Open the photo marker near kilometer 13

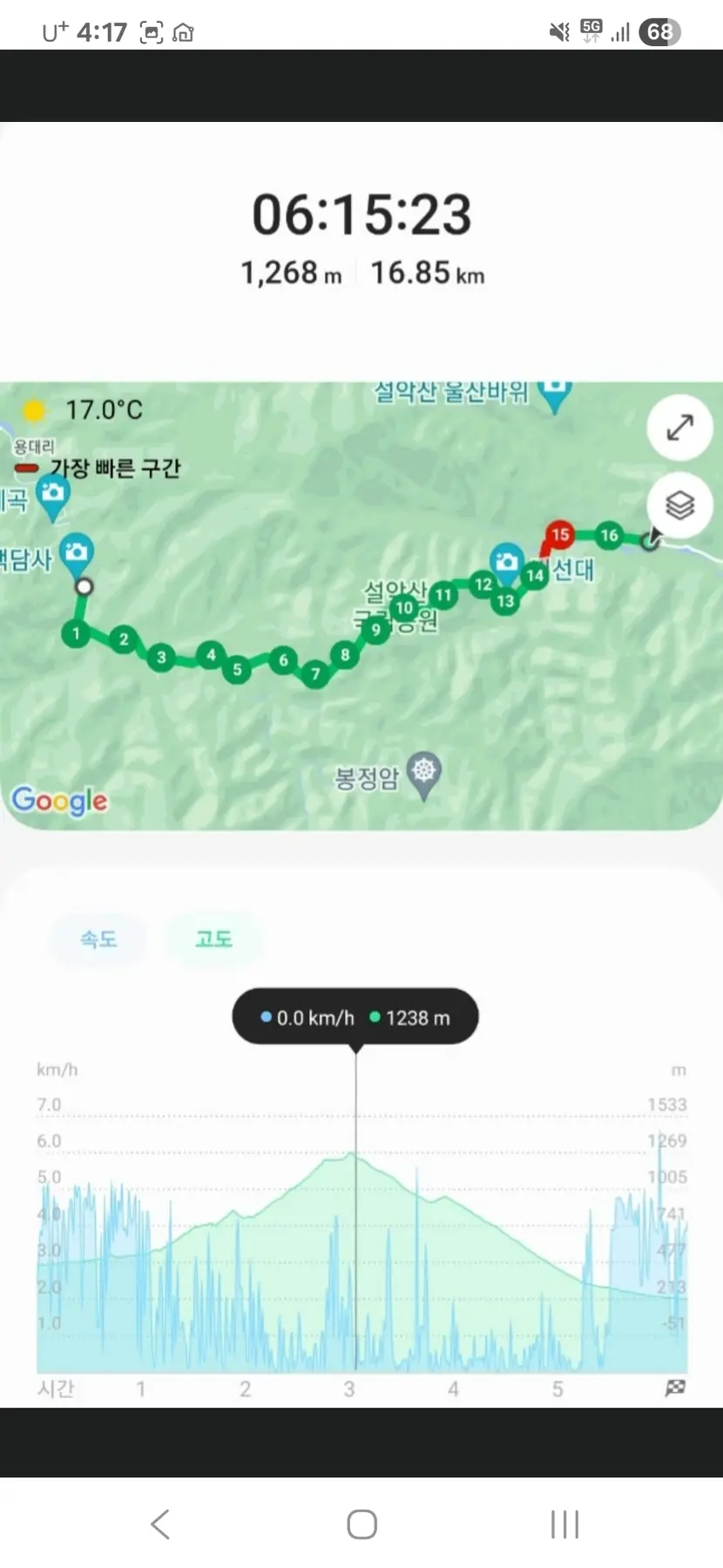[x=506, y=562]
